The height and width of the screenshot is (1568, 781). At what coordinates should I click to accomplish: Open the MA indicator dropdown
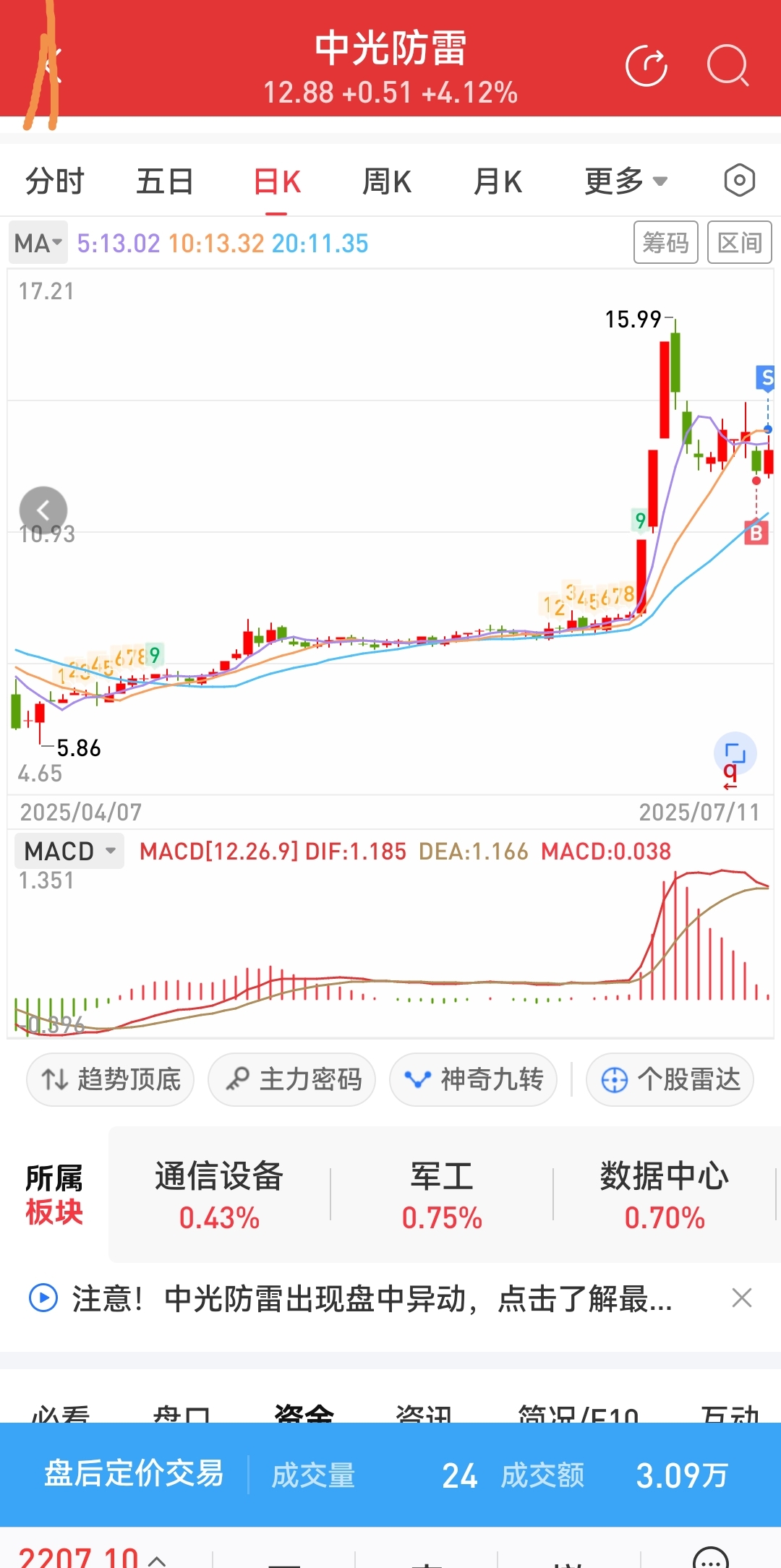[x=38, y=243]
